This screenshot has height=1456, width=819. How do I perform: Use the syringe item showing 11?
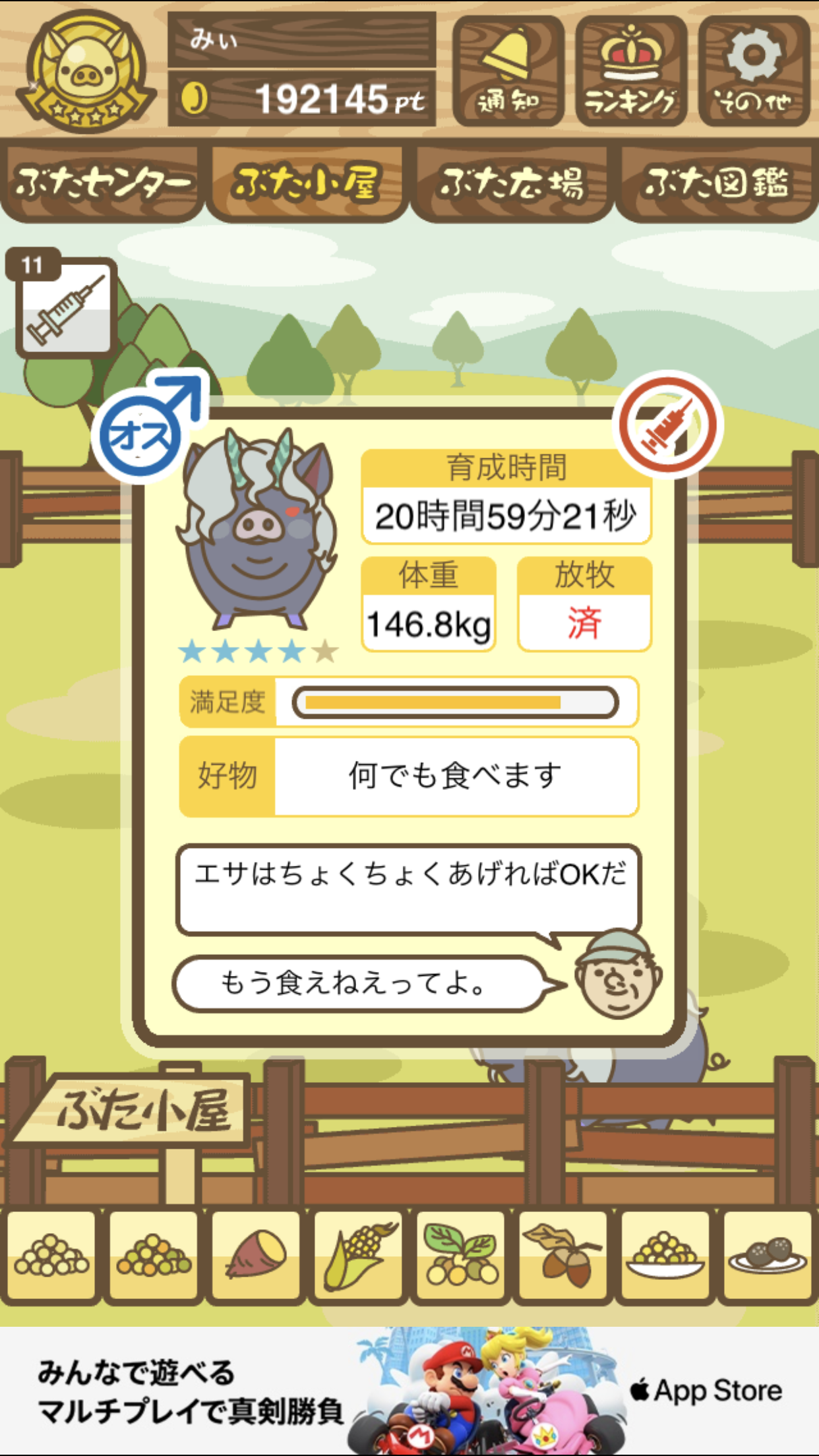click(x=66, y=307)
